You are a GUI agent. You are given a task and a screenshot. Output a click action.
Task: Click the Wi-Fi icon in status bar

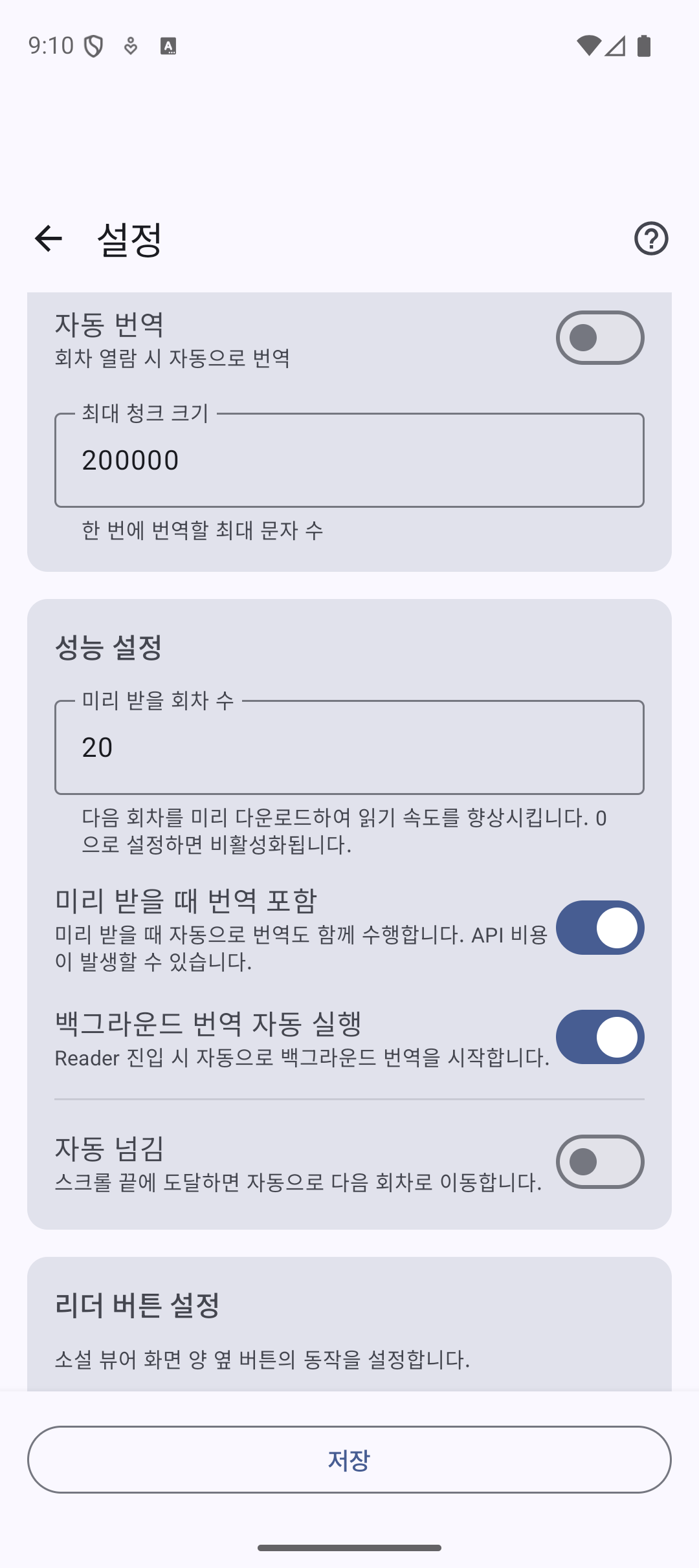[x=590, y=45]
